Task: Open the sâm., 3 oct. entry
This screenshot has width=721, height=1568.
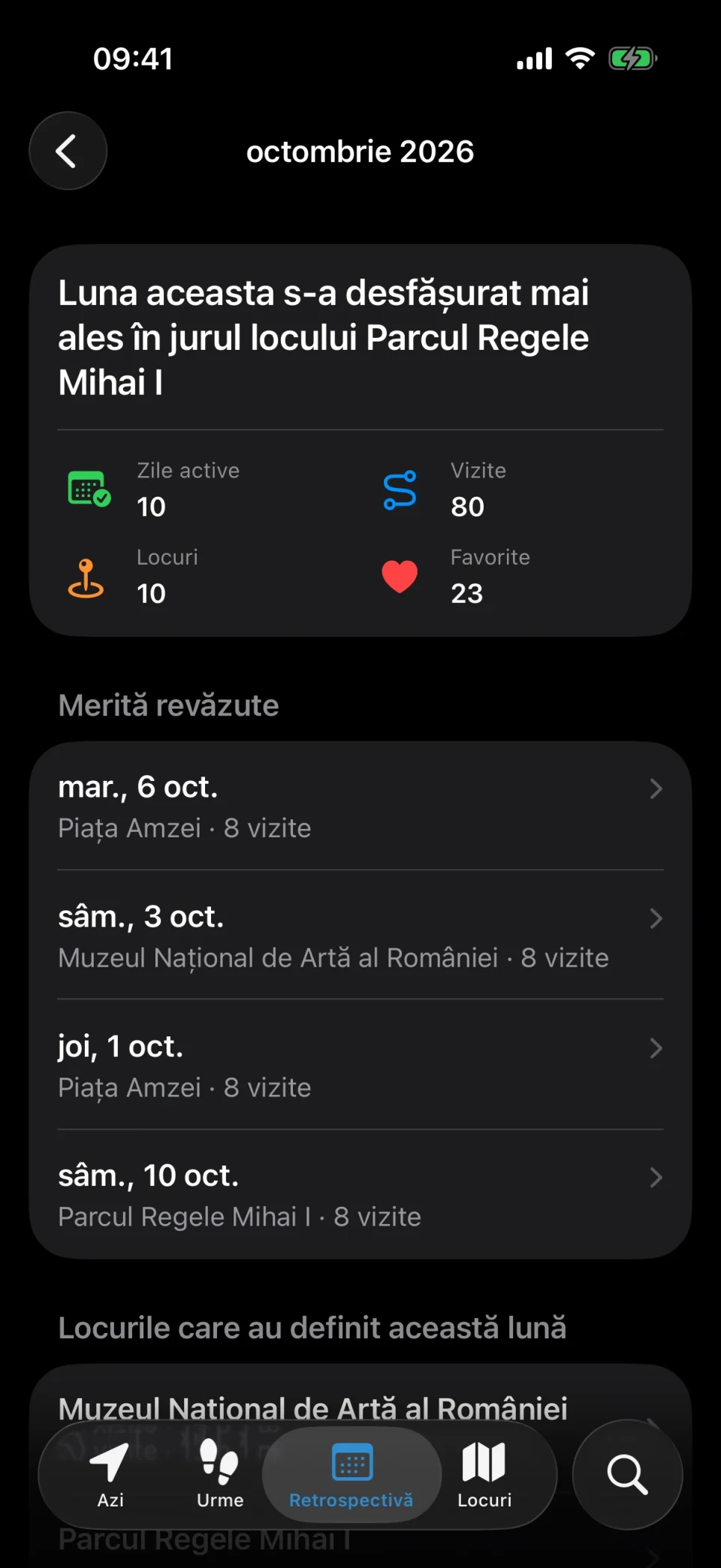Action: [360, 935]
